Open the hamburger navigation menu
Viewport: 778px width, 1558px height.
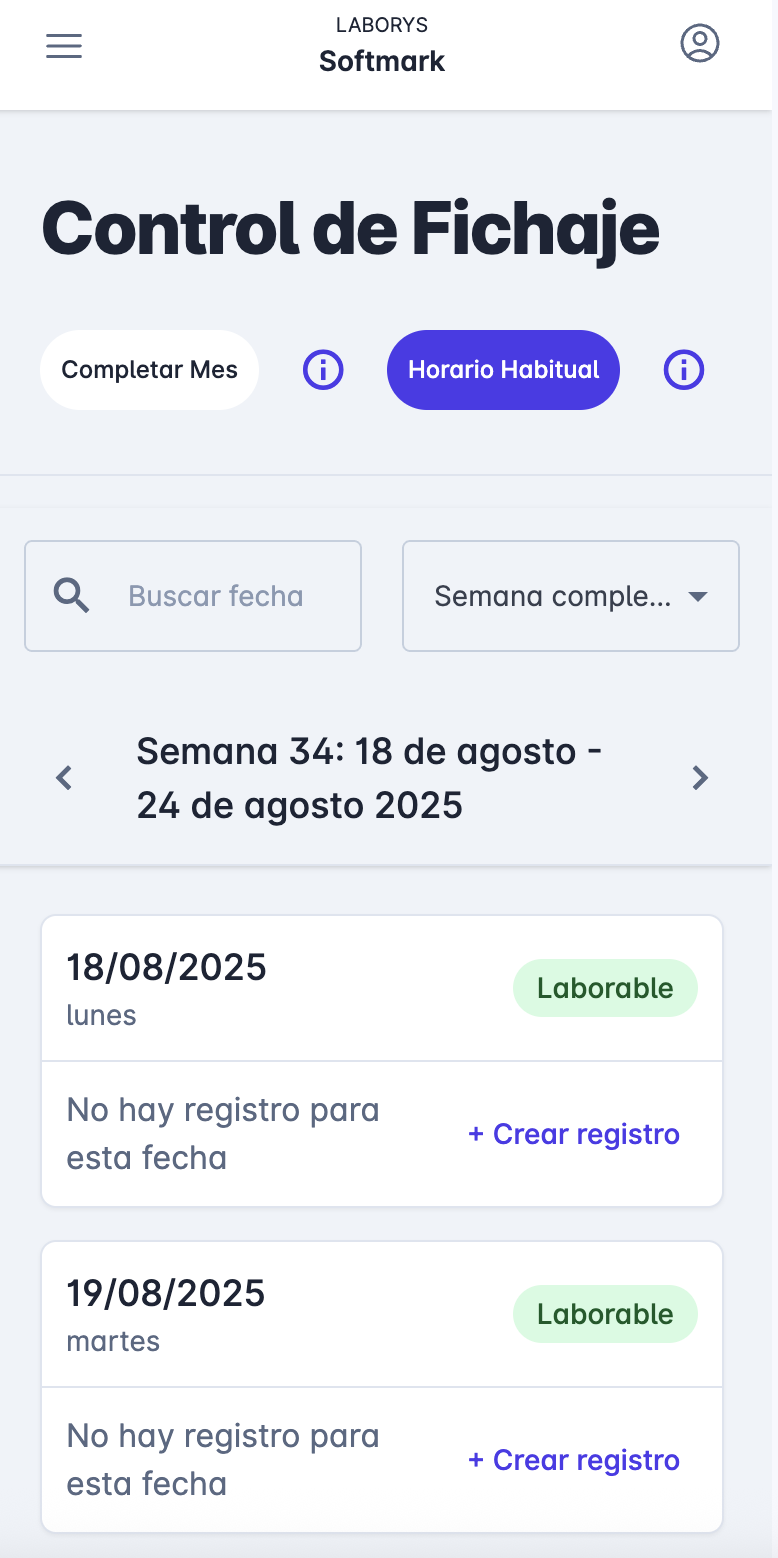[64, 46]
